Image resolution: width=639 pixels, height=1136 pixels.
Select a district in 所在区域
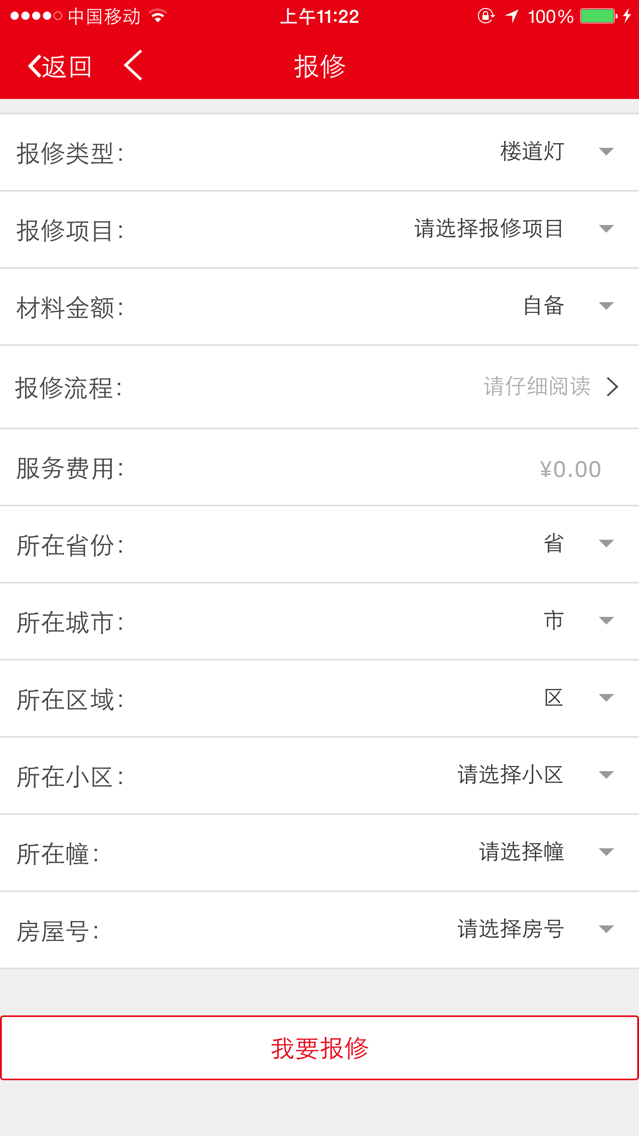point(320,698)
